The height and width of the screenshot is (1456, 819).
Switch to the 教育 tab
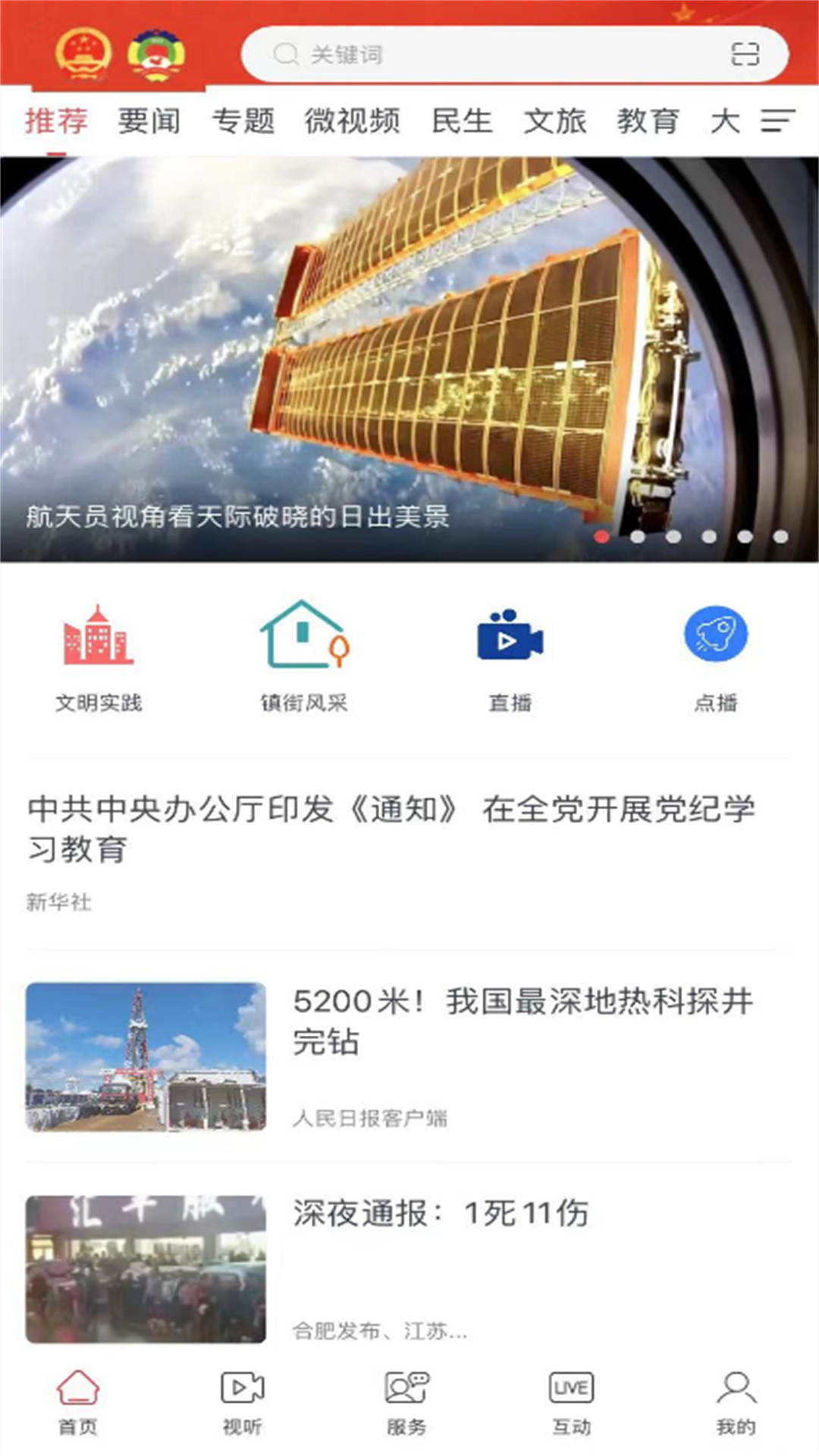tap(648, 121)
